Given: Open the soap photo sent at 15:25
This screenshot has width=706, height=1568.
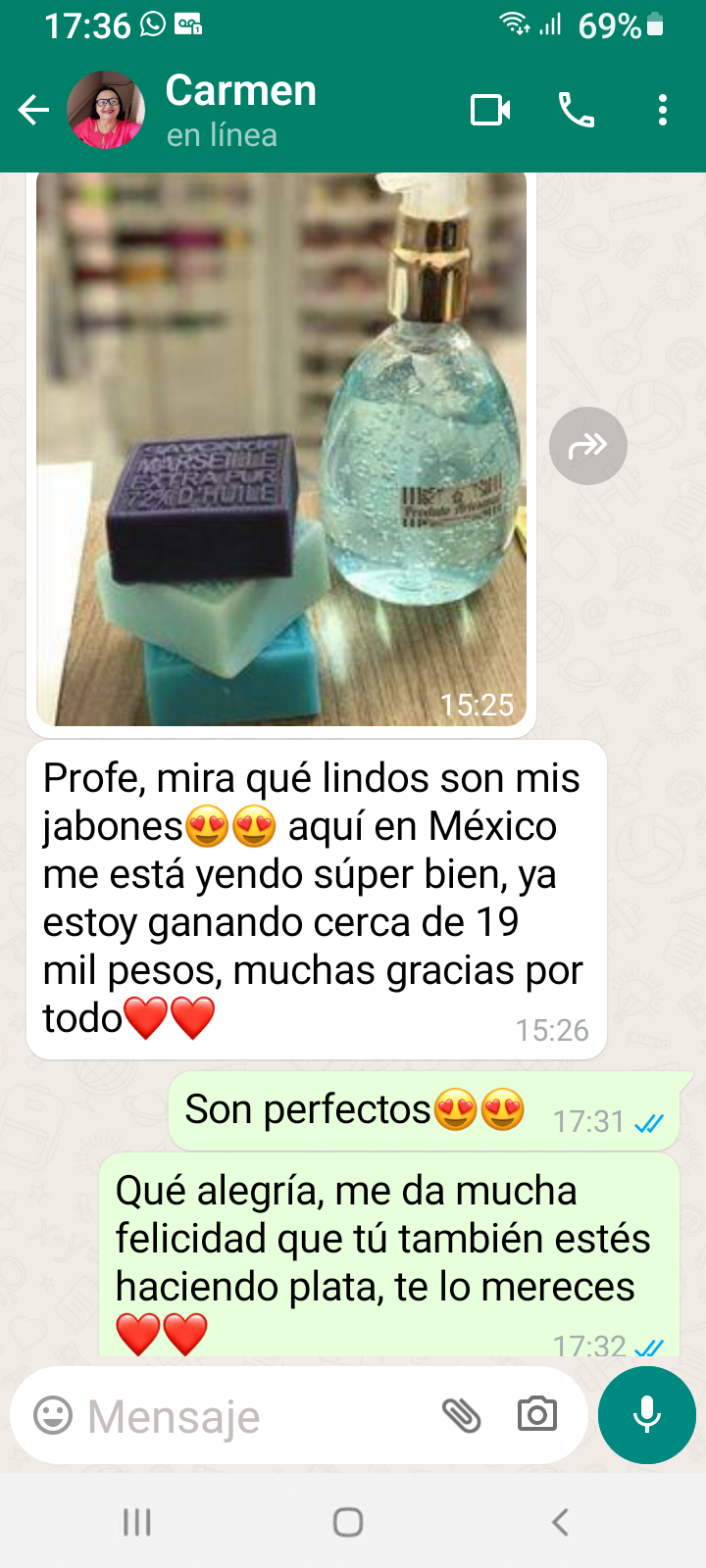Looking at the screenshot, I should pyautogui.click(x=281, y=451).
